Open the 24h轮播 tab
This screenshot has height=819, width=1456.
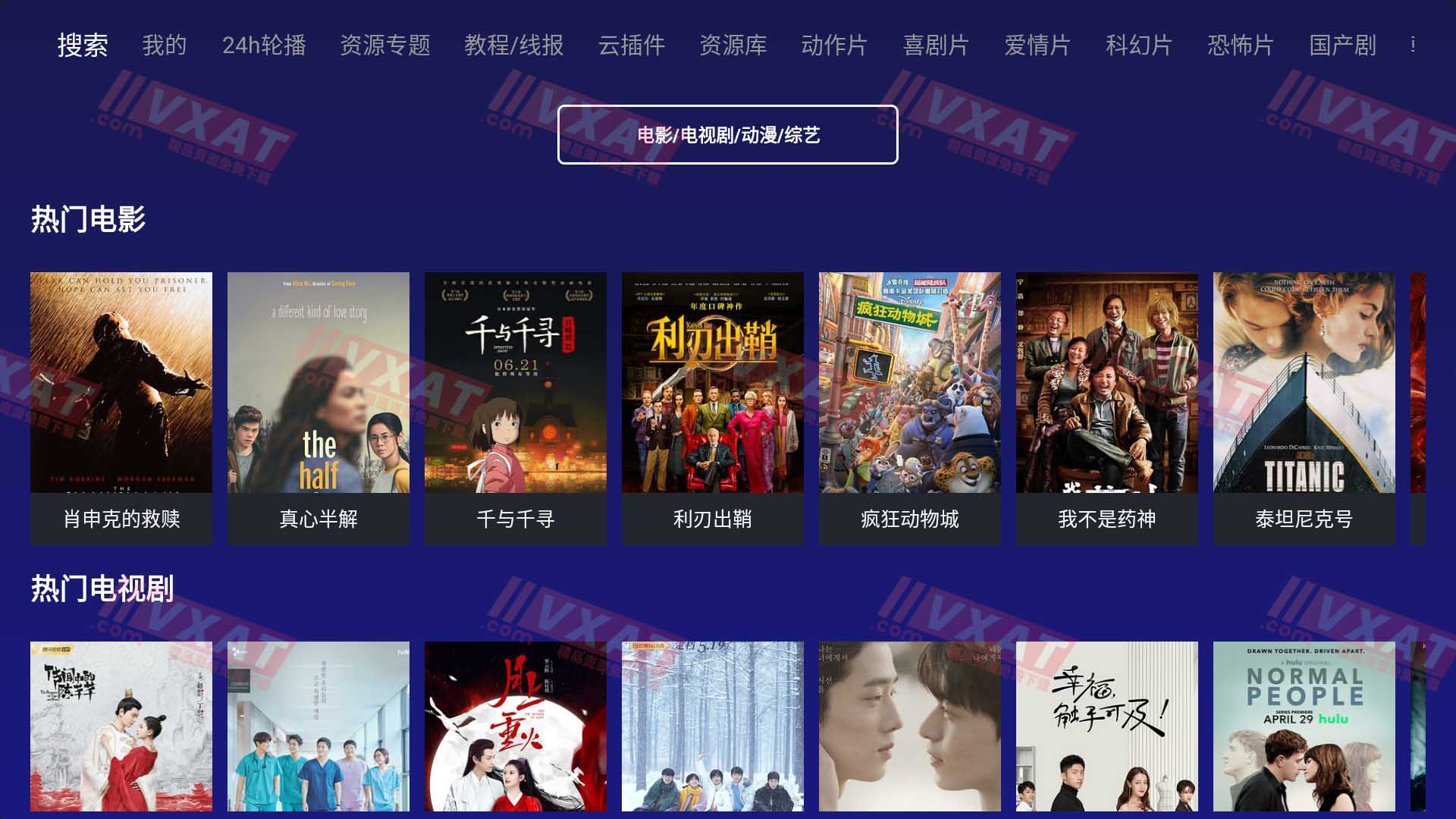click(264, 45)
